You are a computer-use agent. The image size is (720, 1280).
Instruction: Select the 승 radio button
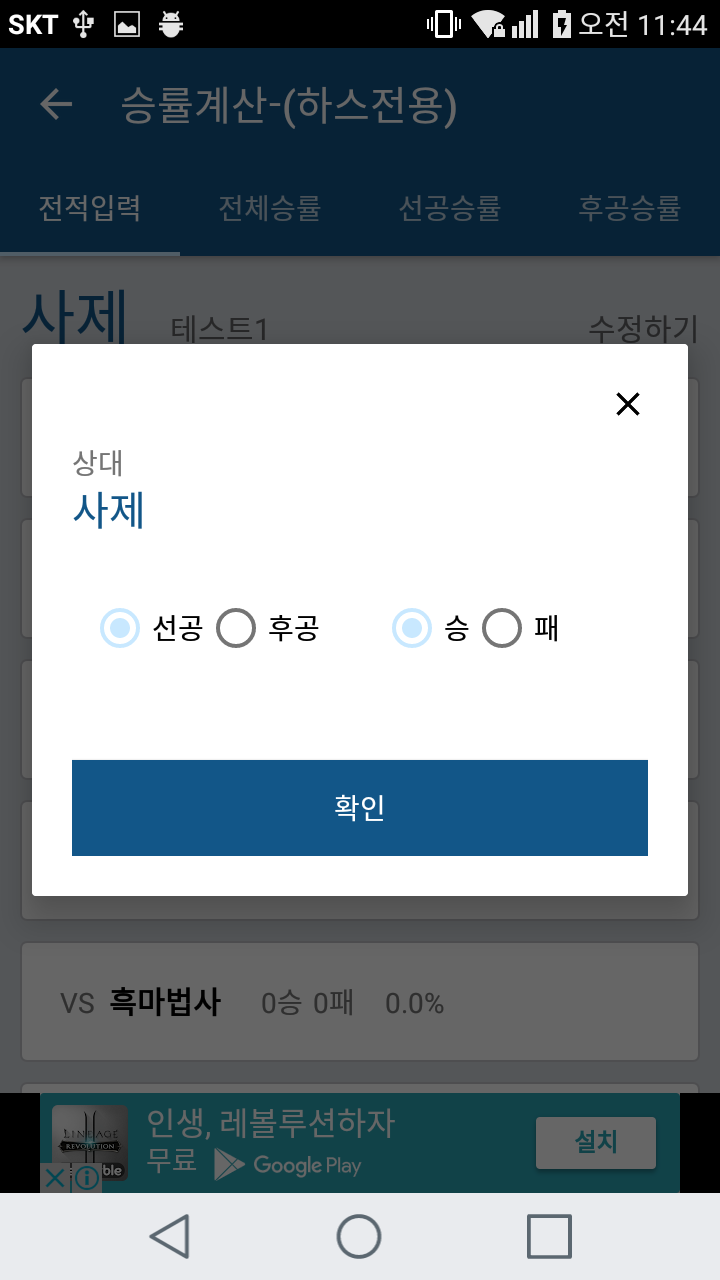pyautogui.click(x=412, y=628)
